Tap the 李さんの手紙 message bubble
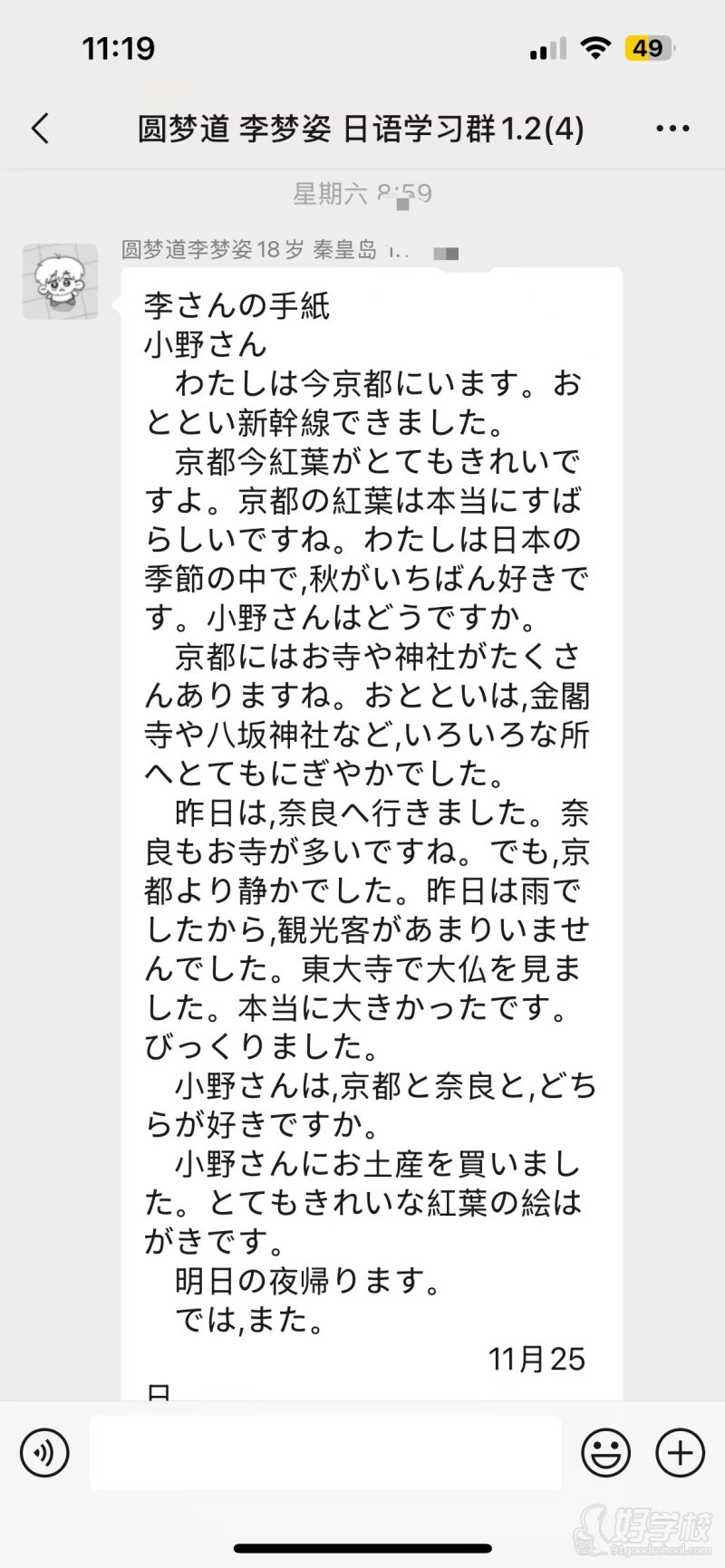Viewport: 725px width, 1568px height. (x=362, y=815)
